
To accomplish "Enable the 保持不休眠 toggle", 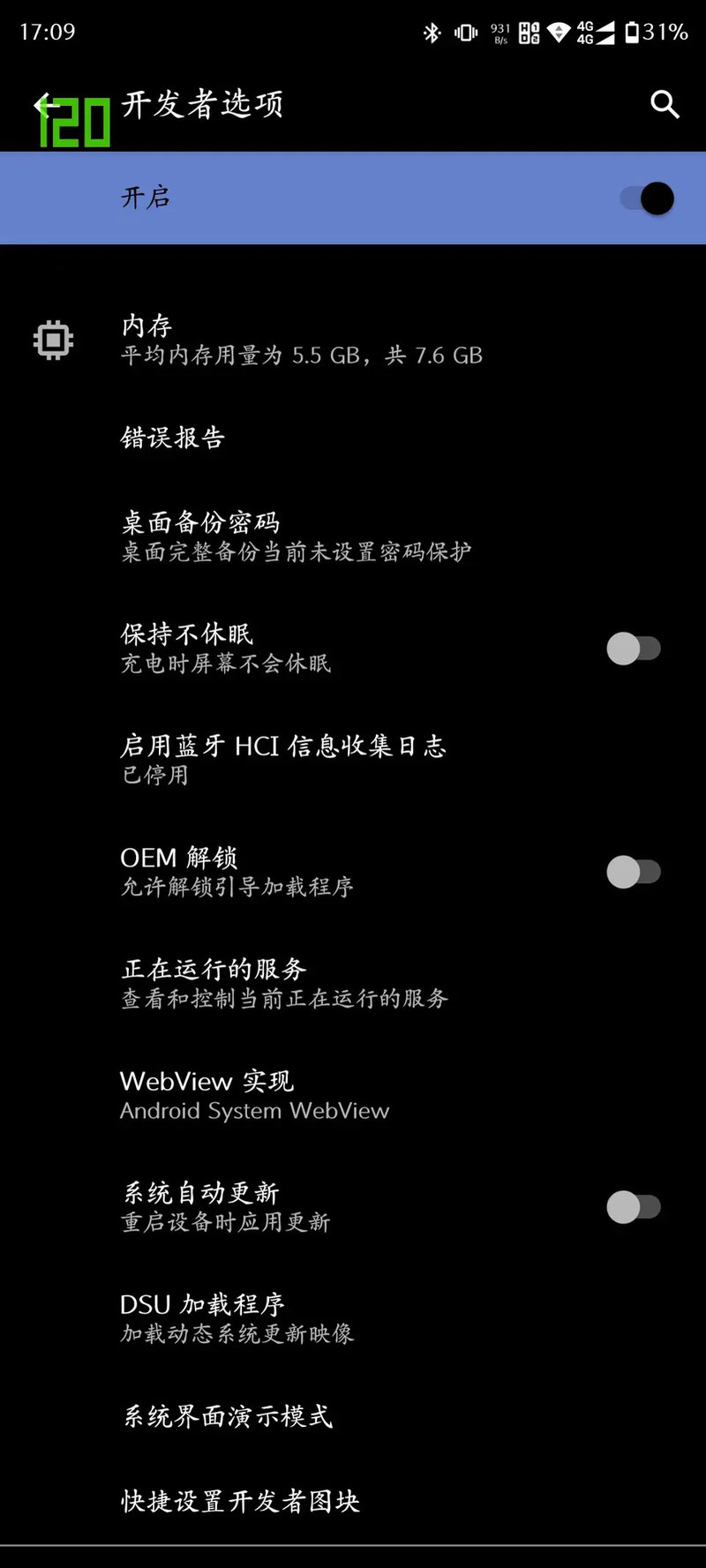I will 633,649.
